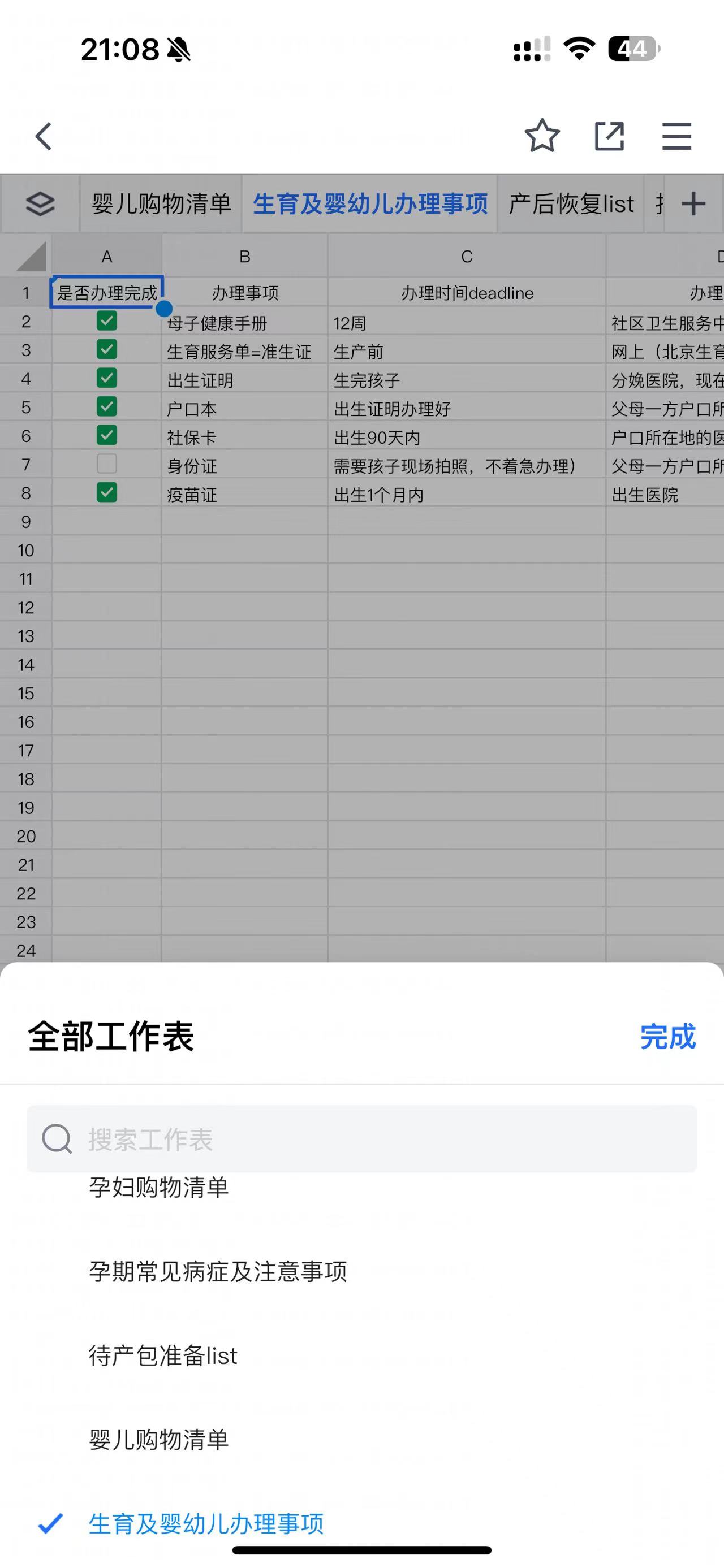
Task: Tap 完成 to close the sheet list
Action: (x=667, y=1037)
